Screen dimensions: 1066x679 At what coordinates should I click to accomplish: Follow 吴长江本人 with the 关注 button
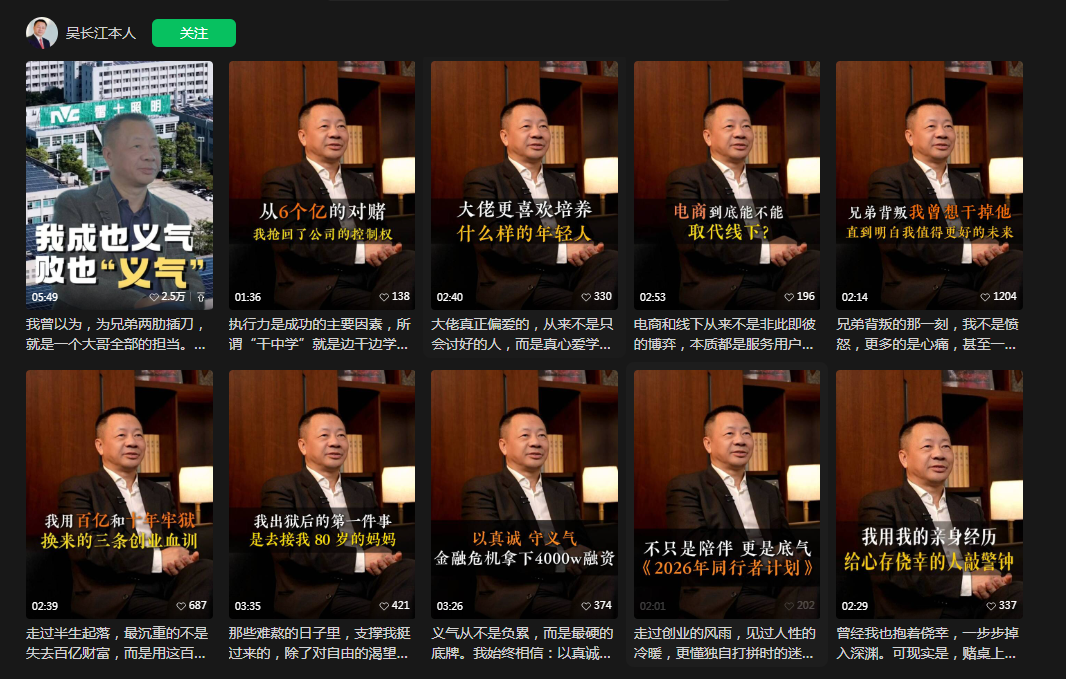[193, 33]
